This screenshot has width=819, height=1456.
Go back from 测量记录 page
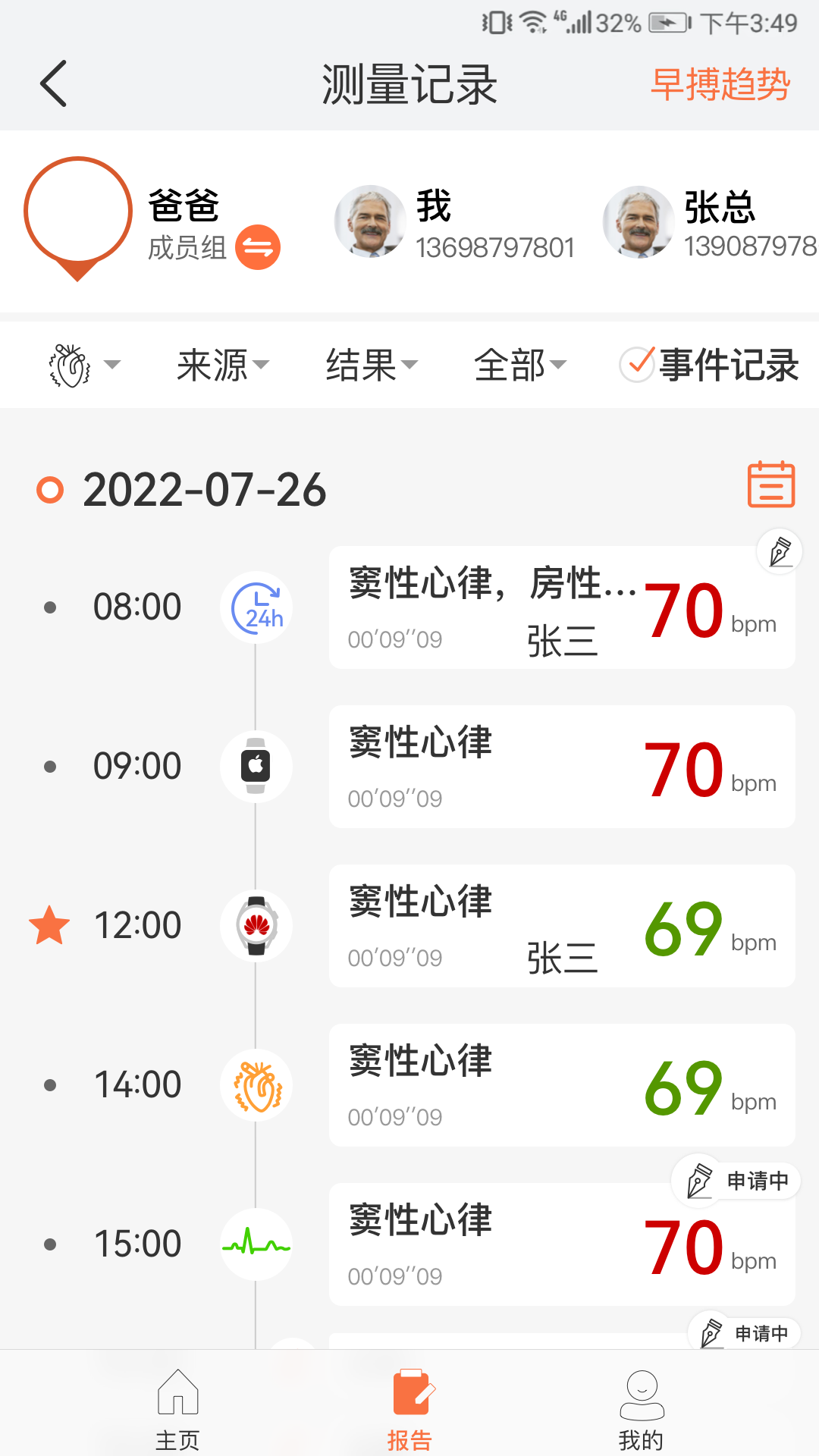[53, 83]
